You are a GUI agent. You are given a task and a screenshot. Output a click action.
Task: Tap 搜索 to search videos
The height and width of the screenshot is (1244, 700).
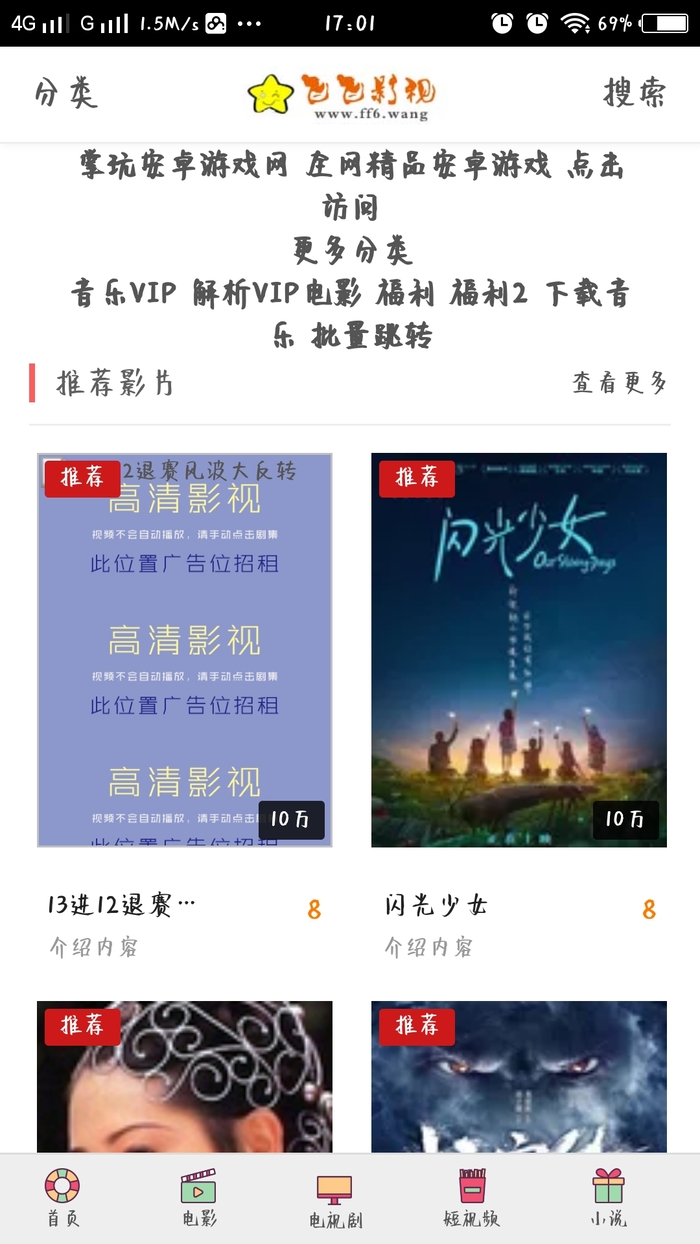point(634,94)
